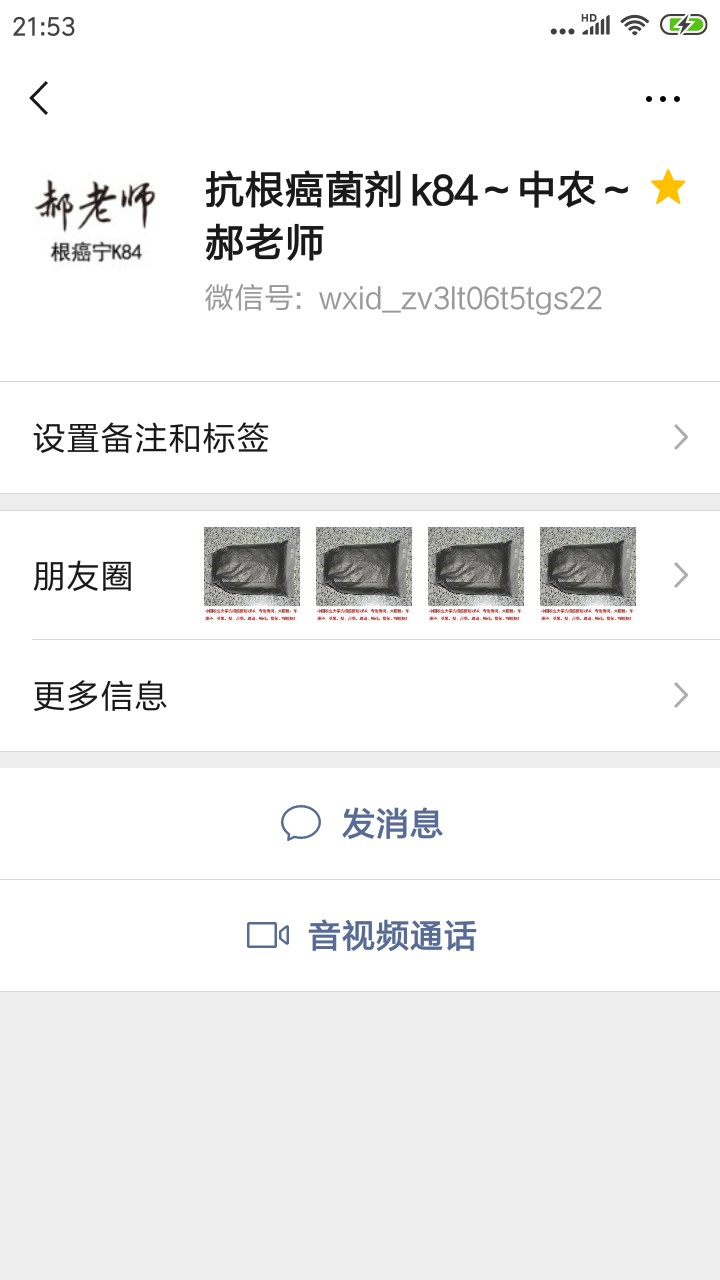Open 更多信息 details

pos(360,696)
